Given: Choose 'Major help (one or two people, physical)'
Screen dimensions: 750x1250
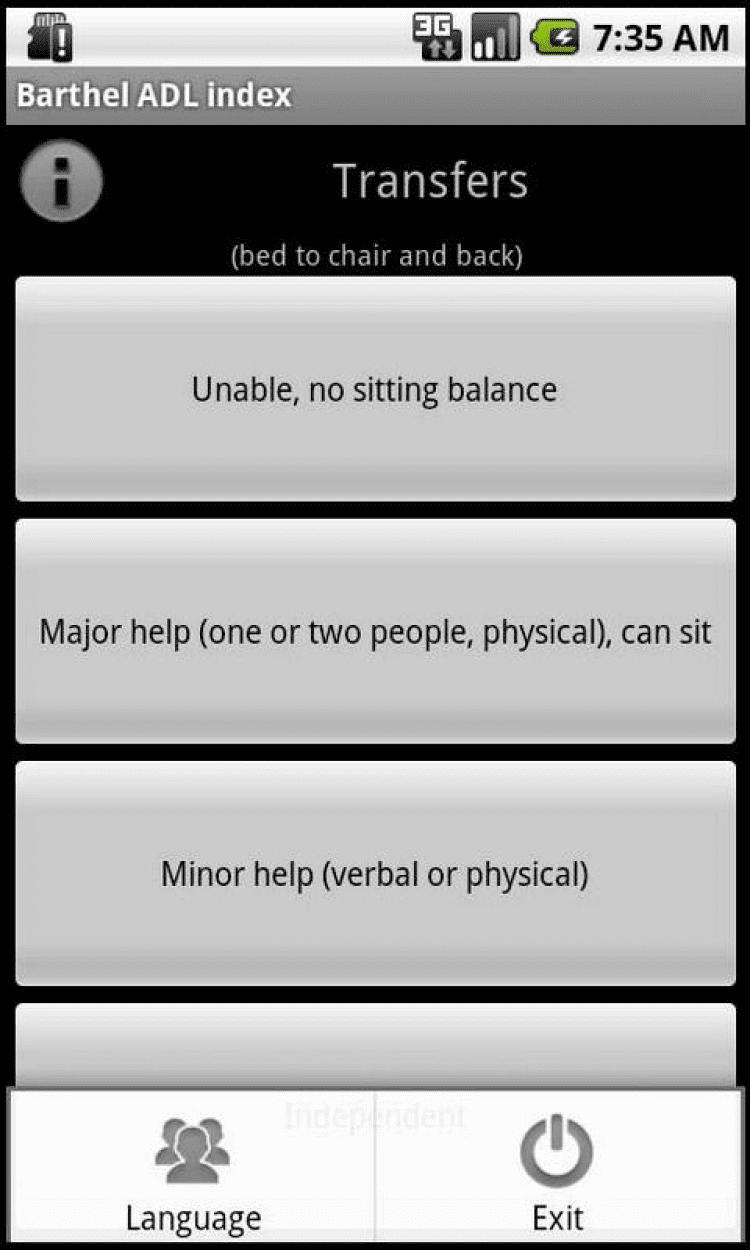Looking at the screenshot, I should tap(375, 631).
